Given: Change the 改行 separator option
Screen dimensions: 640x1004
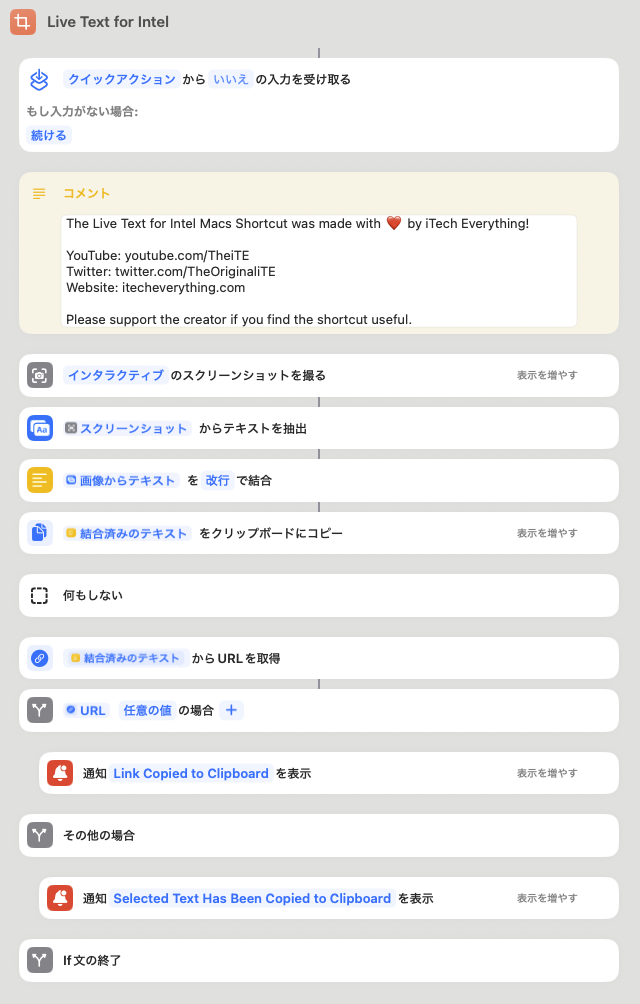Looking at the screenshot, I should pyautogui.click(x=217, y=480).
